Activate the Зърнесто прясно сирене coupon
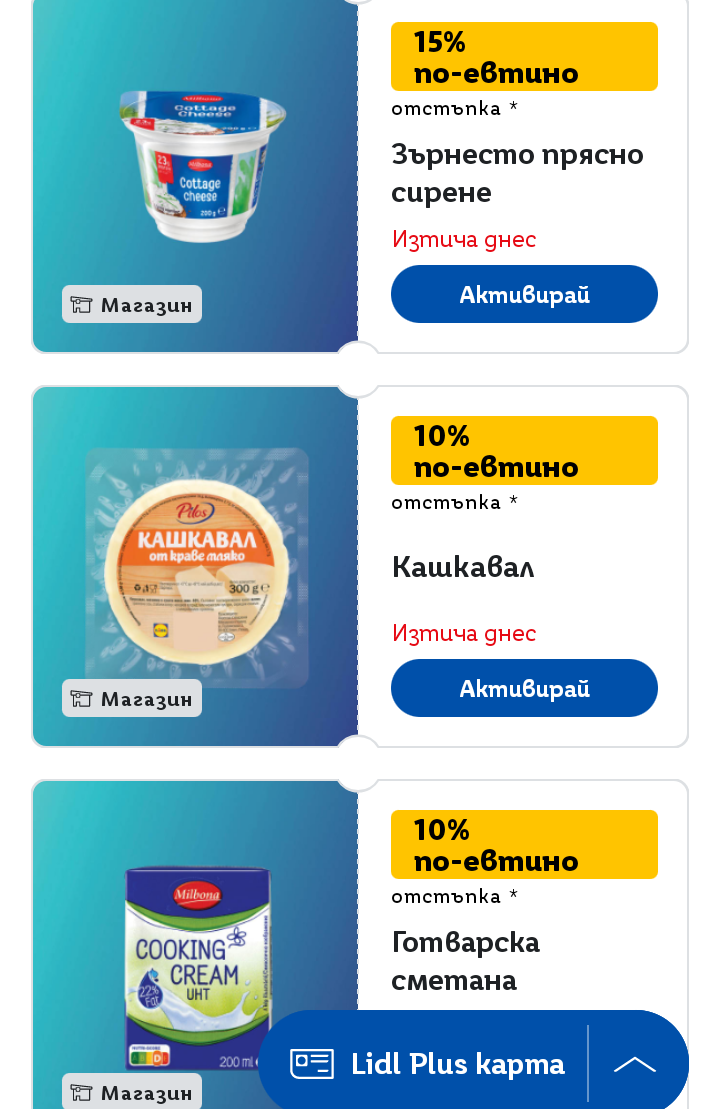The height and width of the screenshot is (1109, 720). (x=524, y=294)
